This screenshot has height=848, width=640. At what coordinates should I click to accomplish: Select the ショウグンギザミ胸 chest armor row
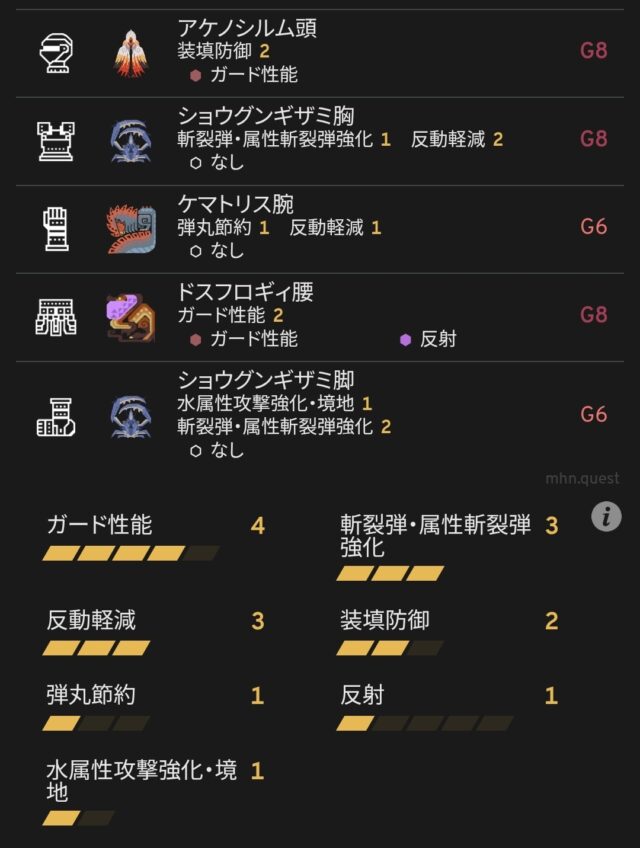coord(320,141)
